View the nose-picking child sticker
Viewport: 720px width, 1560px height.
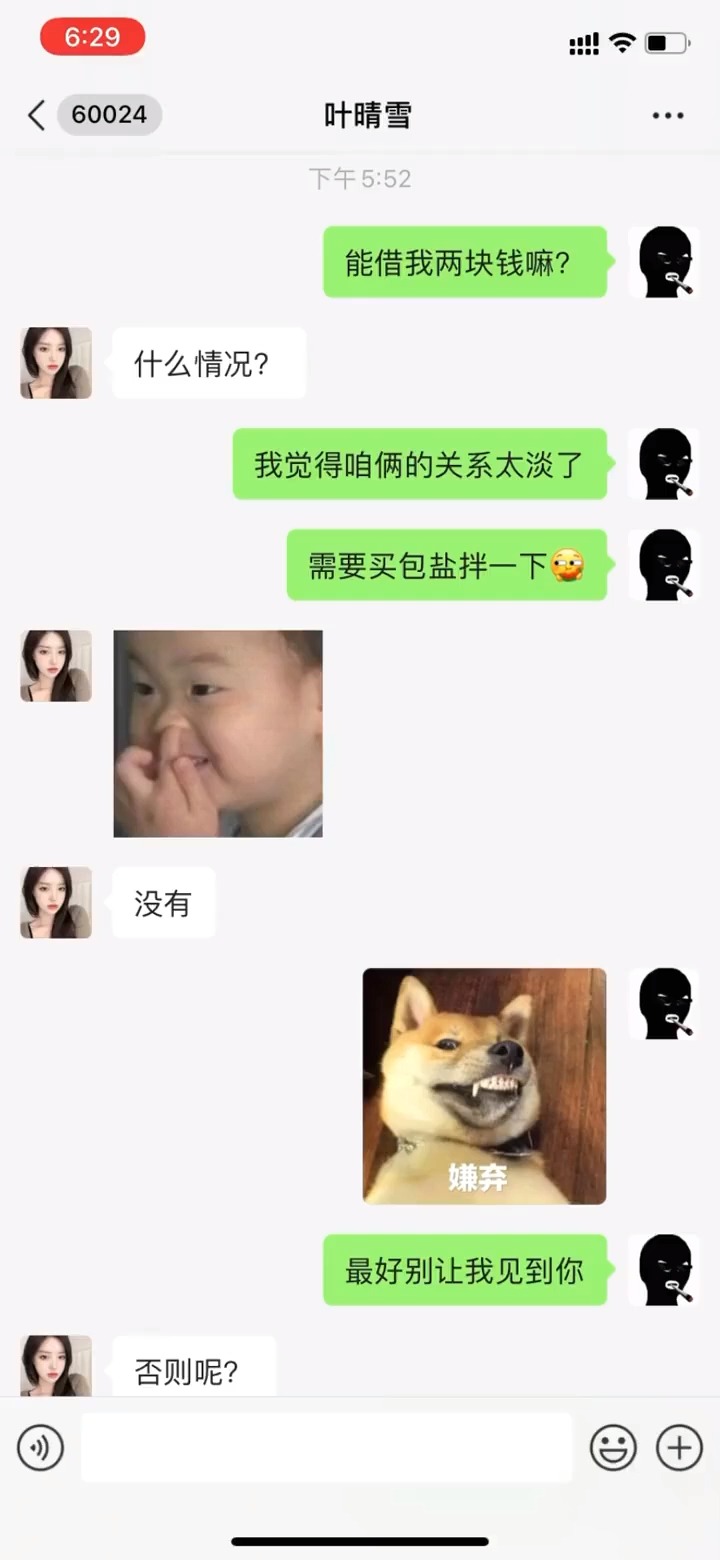[218, 733]
